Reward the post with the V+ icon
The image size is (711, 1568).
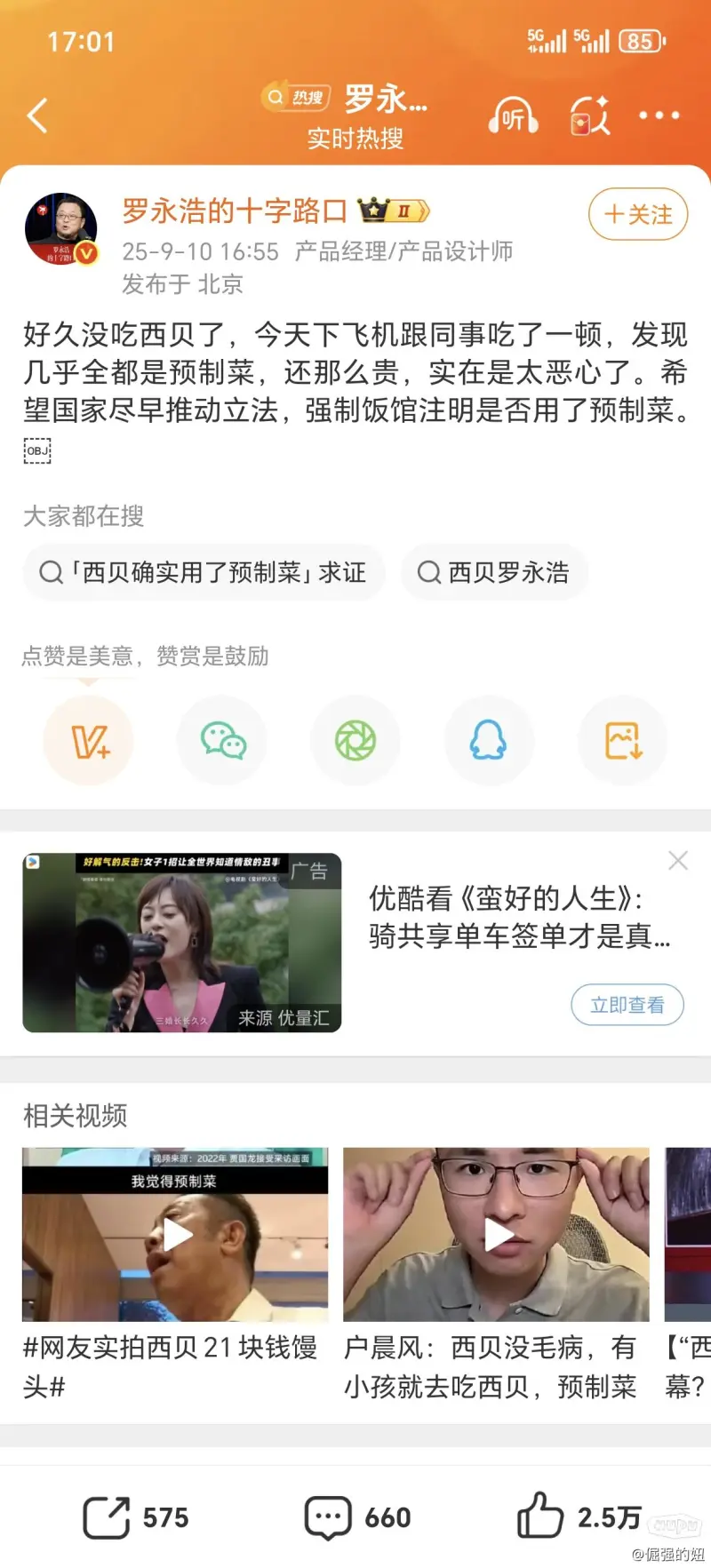89,741
